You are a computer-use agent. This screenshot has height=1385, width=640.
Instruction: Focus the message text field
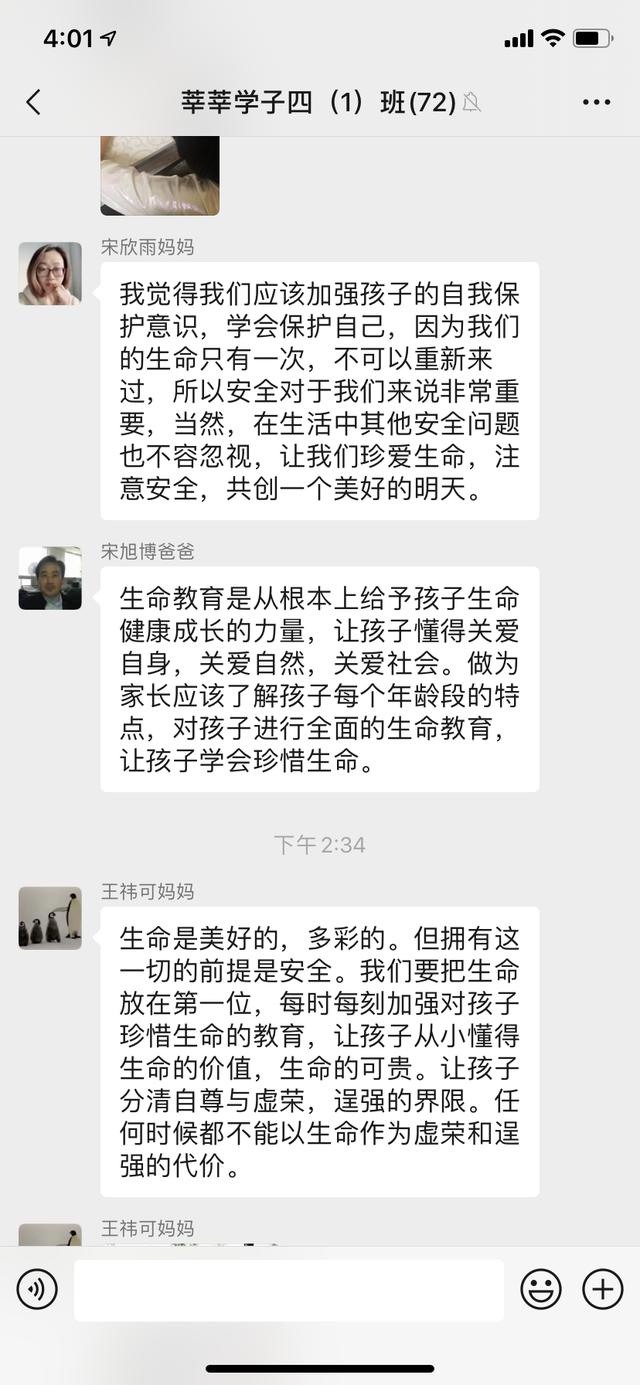pyautogui.click(x=288, y=1289)
